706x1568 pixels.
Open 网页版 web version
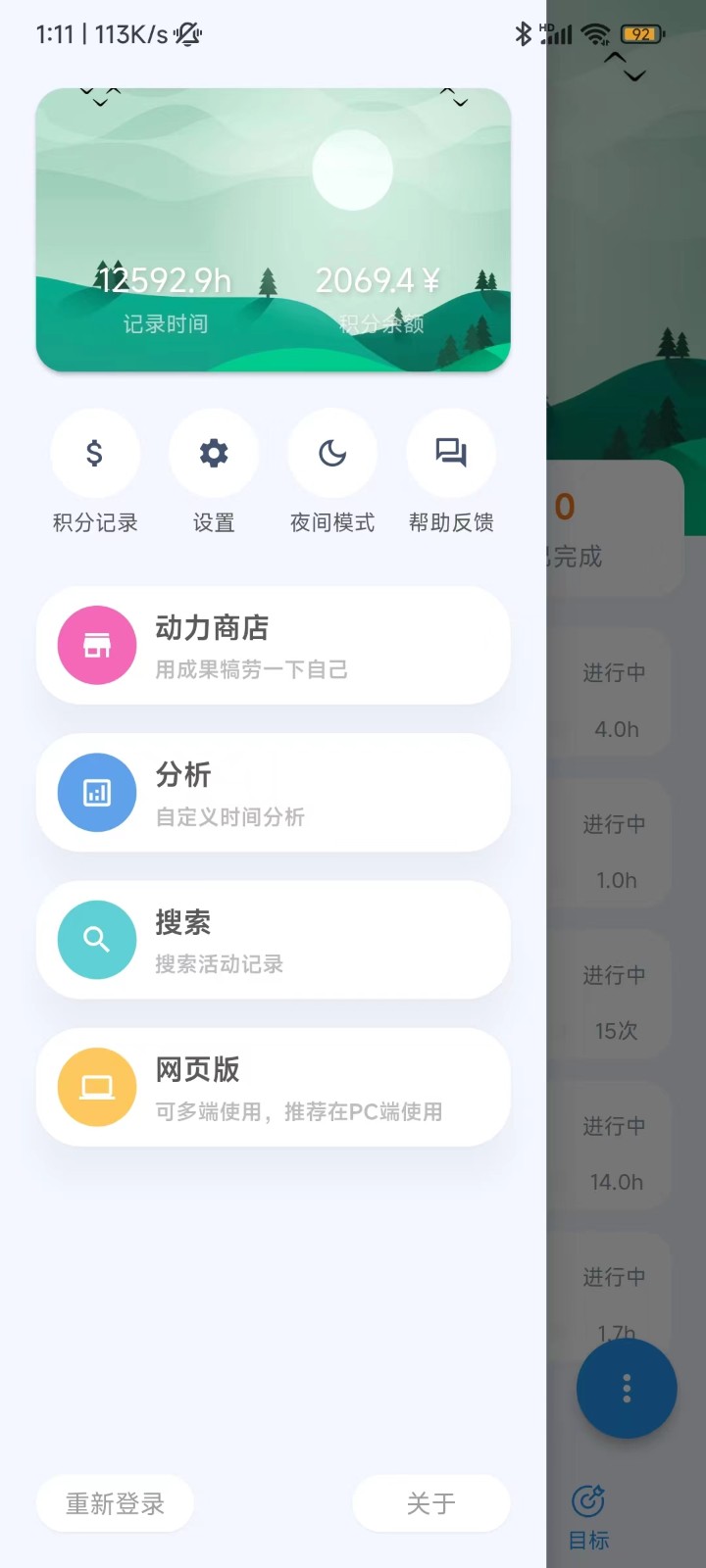click(x=274, y=1087)
